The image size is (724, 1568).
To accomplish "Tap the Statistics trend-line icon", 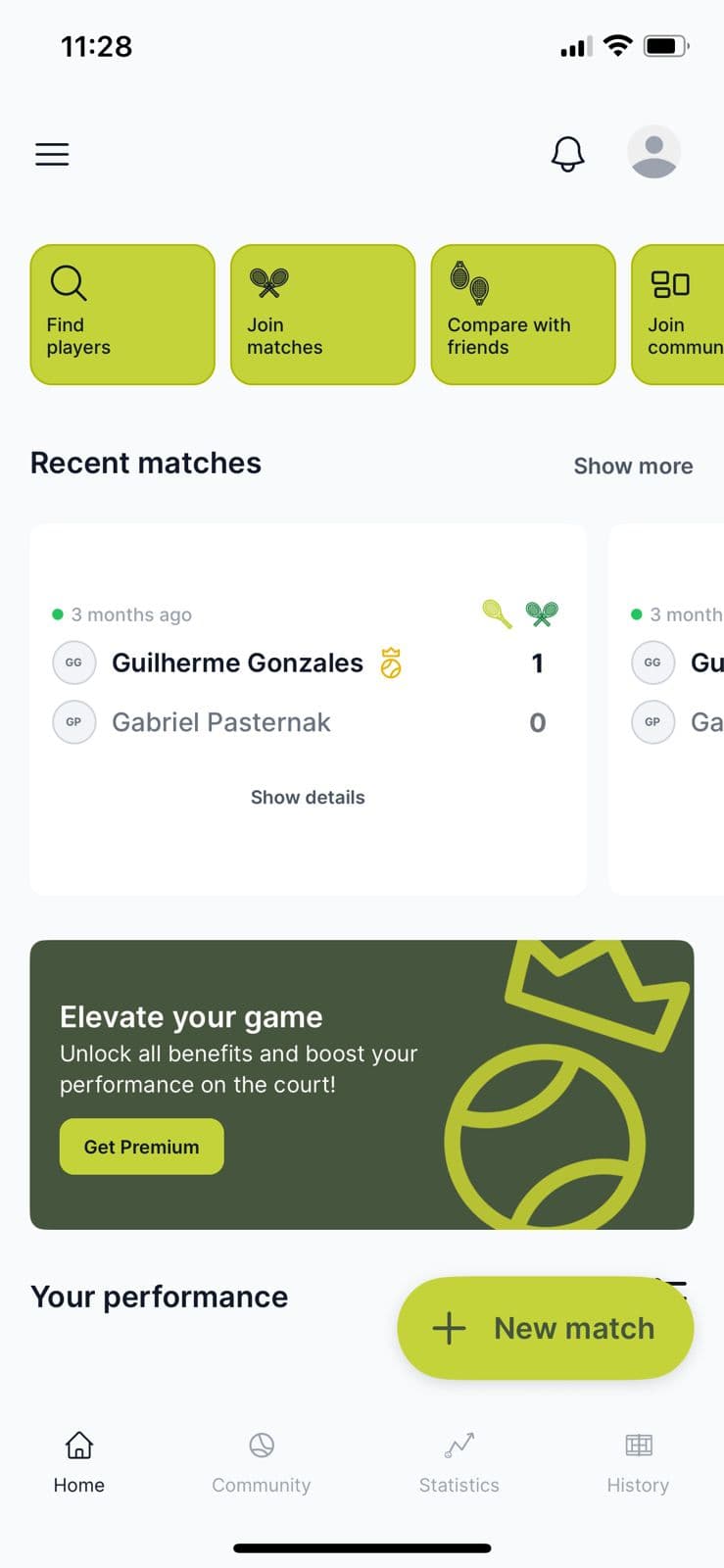I will click(459, 1445).
